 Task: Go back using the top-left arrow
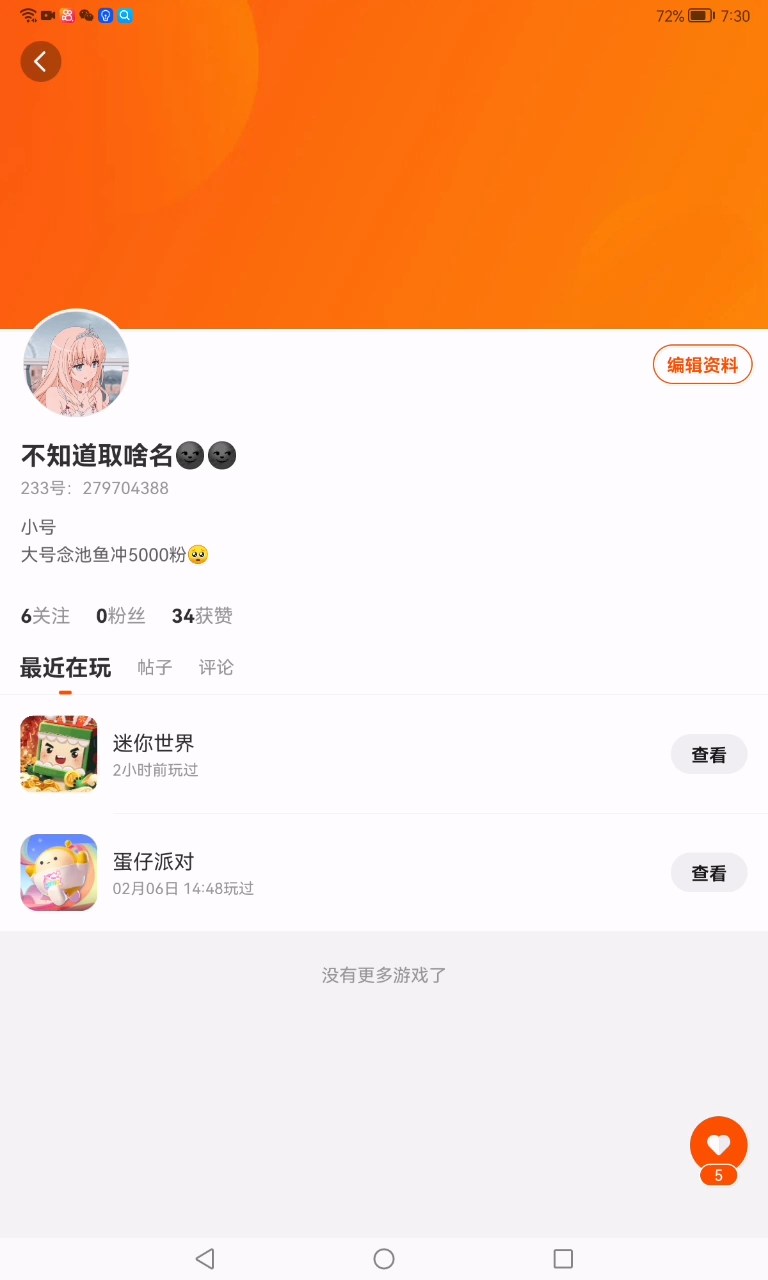point(41,62)
